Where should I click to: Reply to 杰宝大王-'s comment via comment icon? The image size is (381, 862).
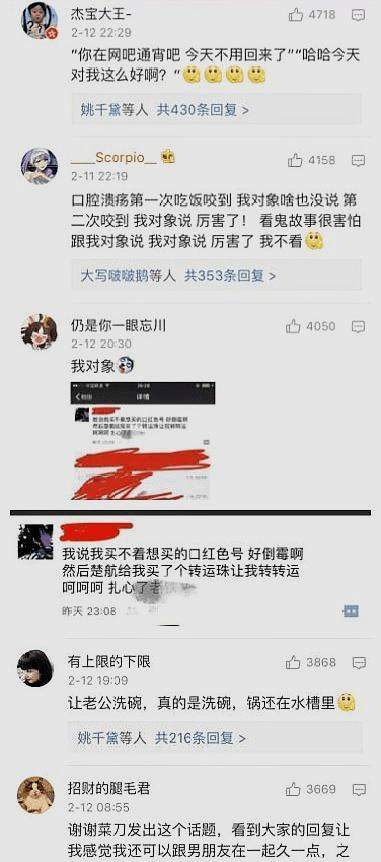358,15
